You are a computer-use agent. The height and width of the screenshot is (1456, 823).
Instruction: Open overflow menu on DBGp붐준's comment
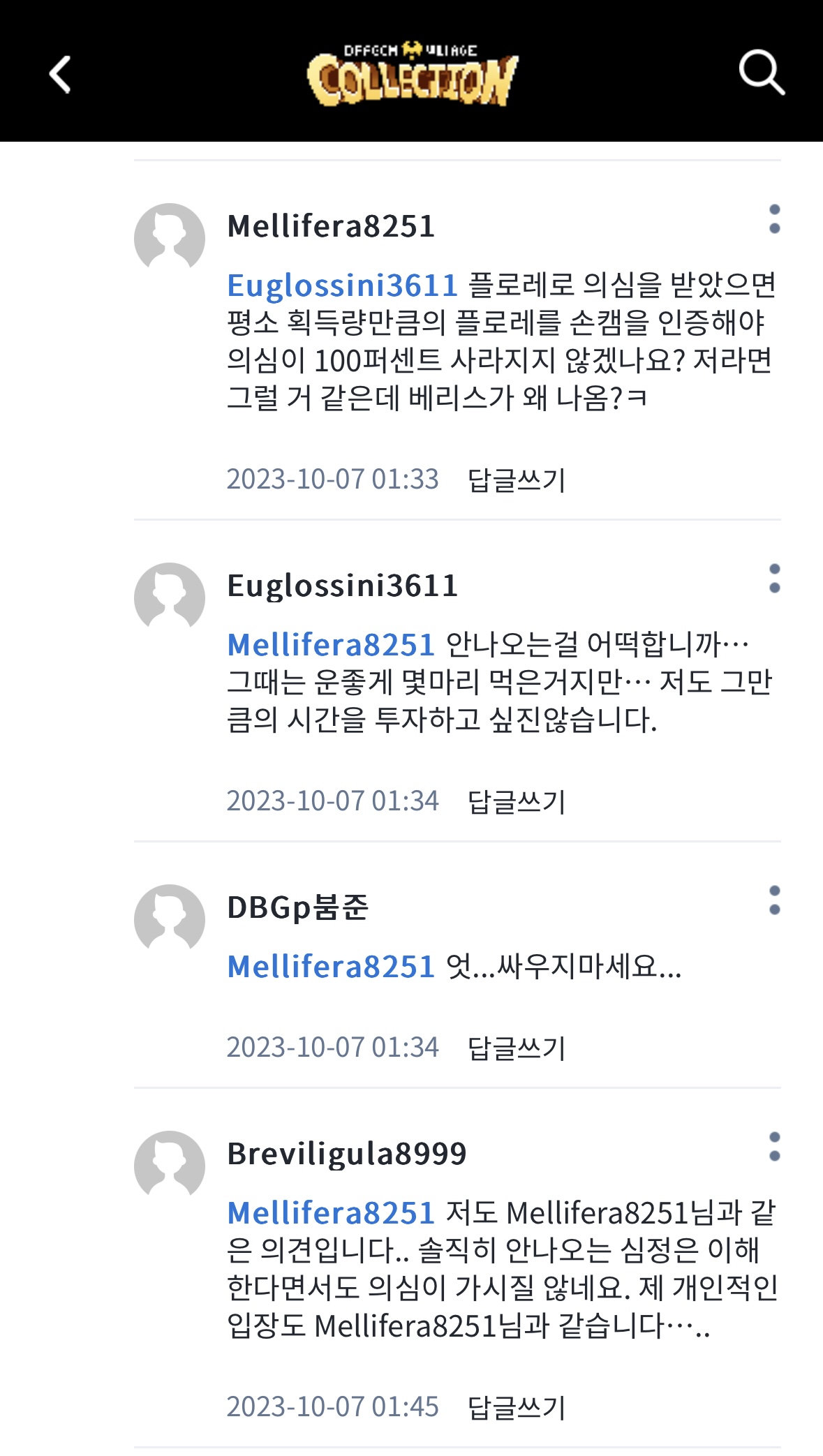tap(773, 900)
